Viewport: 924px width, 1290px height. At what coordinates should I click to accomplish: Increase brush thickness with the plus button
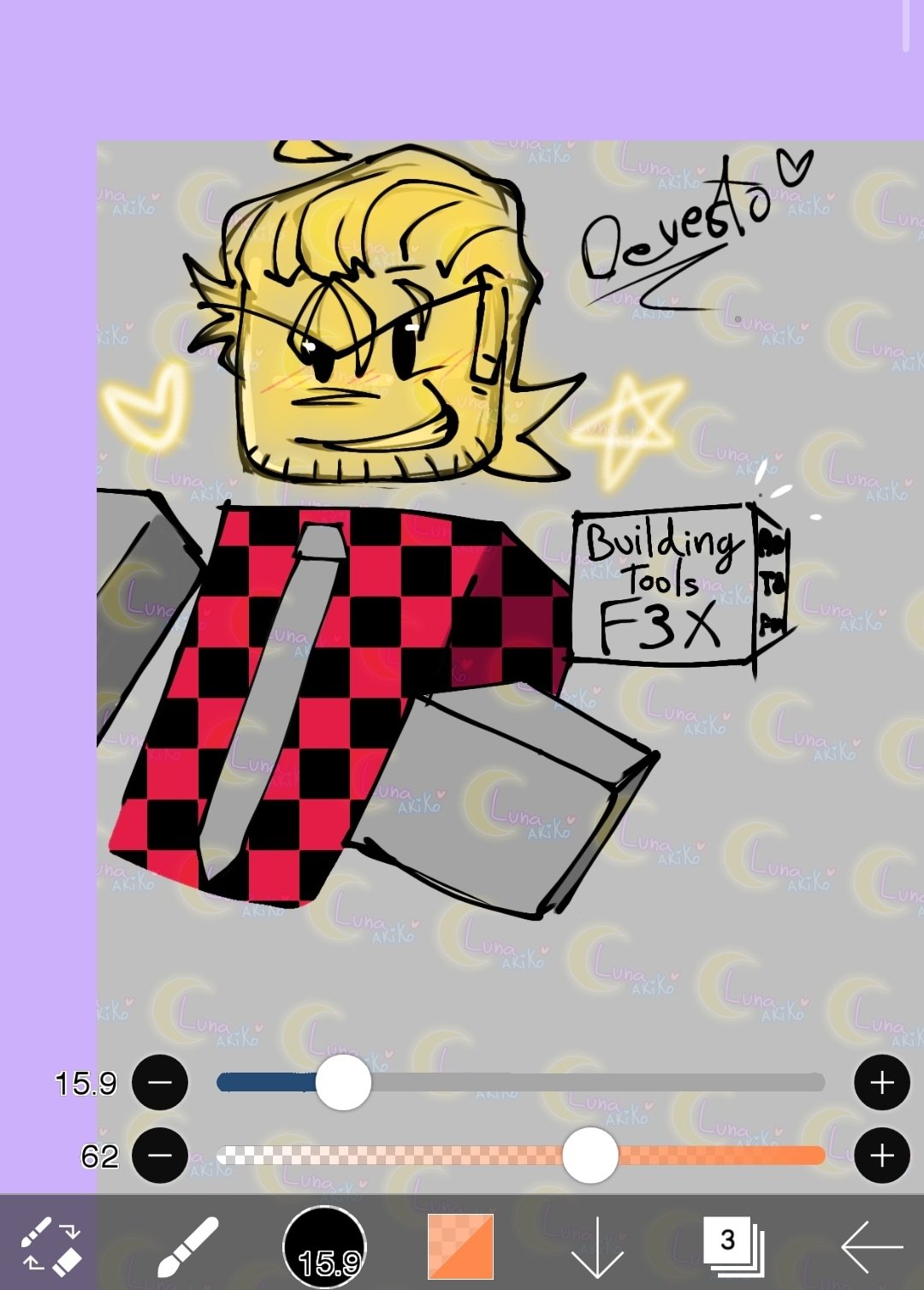coord(881,1083)
